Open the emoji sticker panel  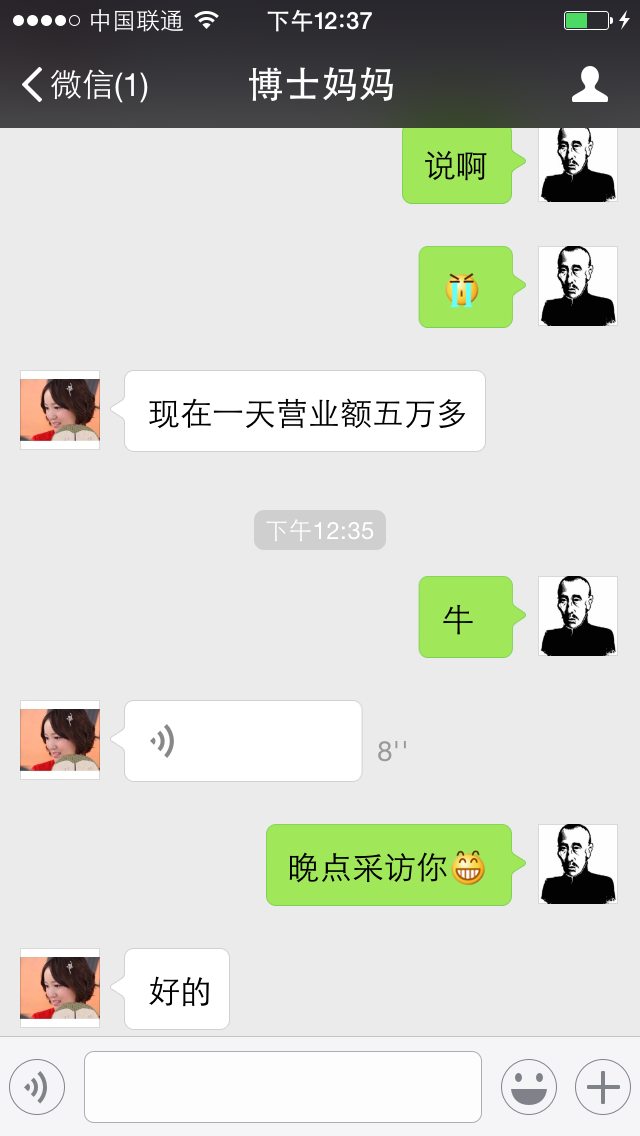(x=528, y=1087)
